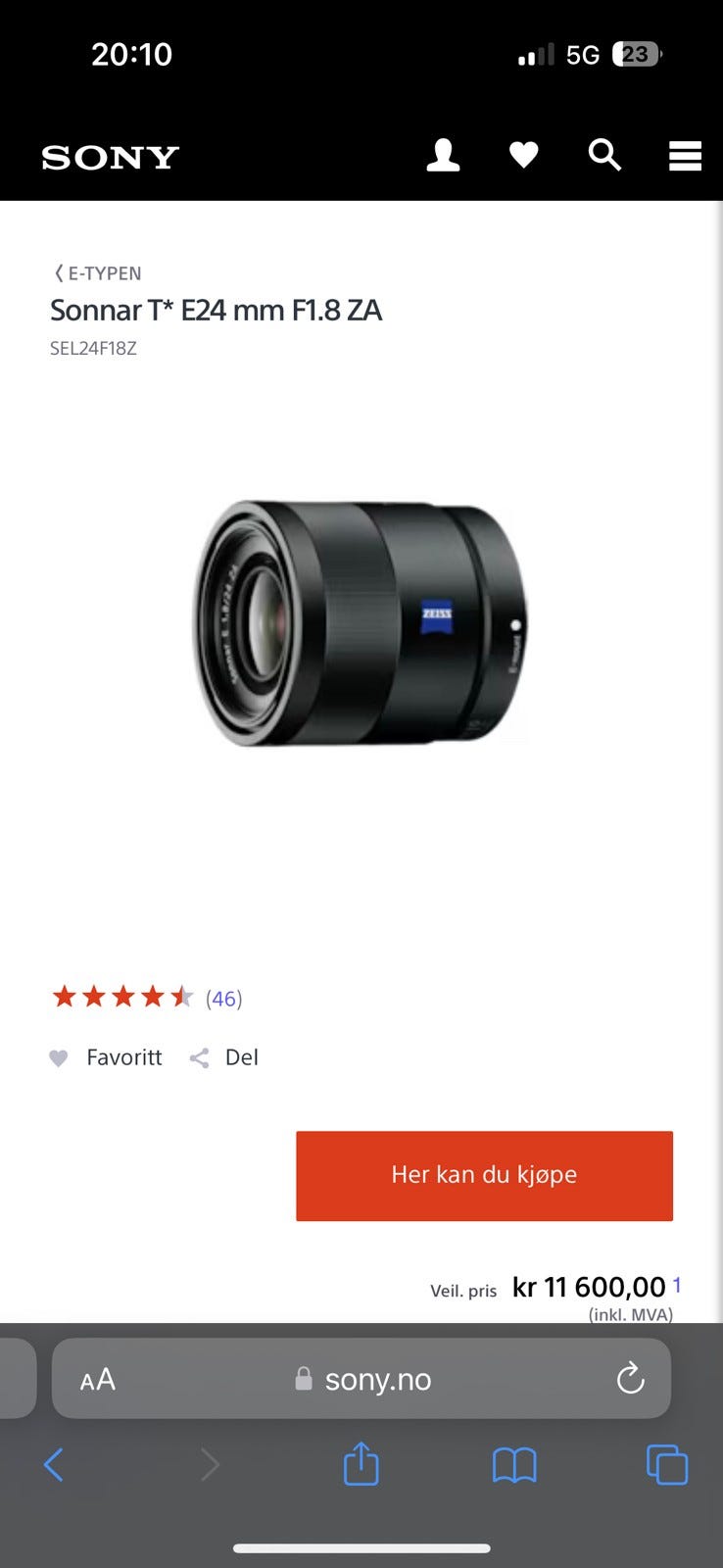Go back to E-TYPEN category
The width and height of the screenshot is (723, 1568).
pos(98,273)
